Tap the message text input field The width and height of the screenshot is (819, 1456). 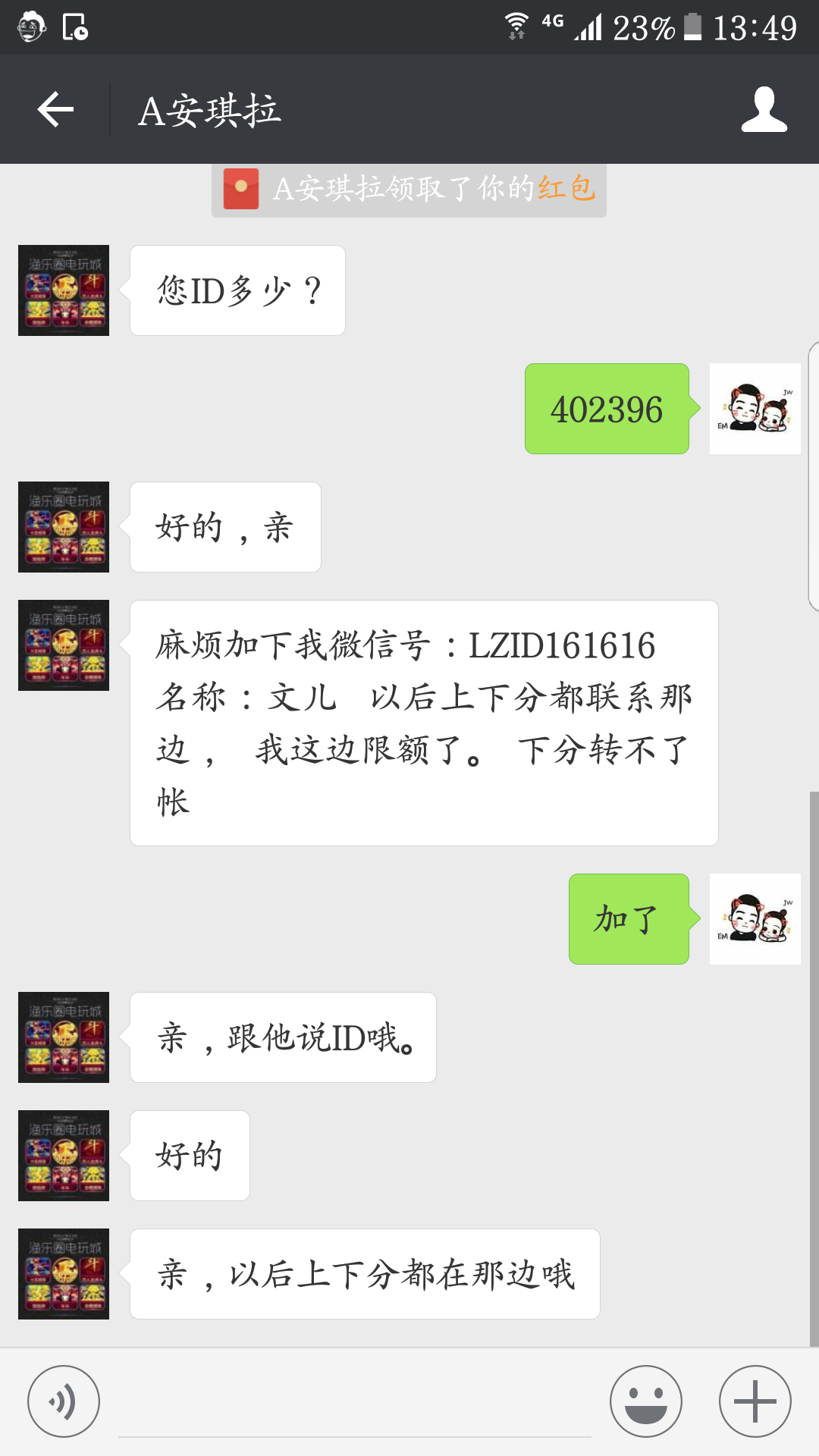click(355, 1403)
